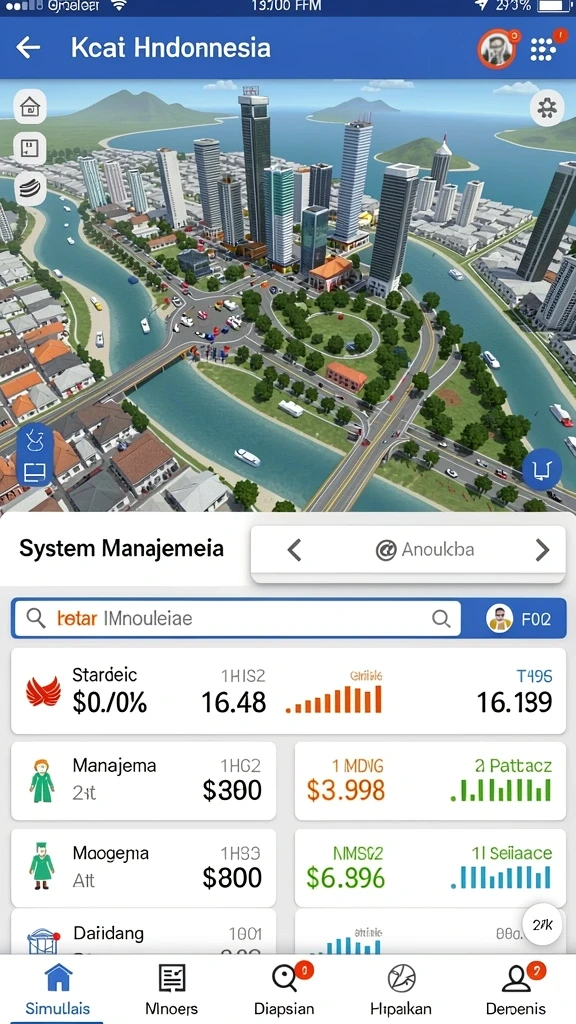Image resolution: width=576 pixels, height=1024 pixels.
Task: Switch to the Mnoers tab
Action: pos(172,989)
